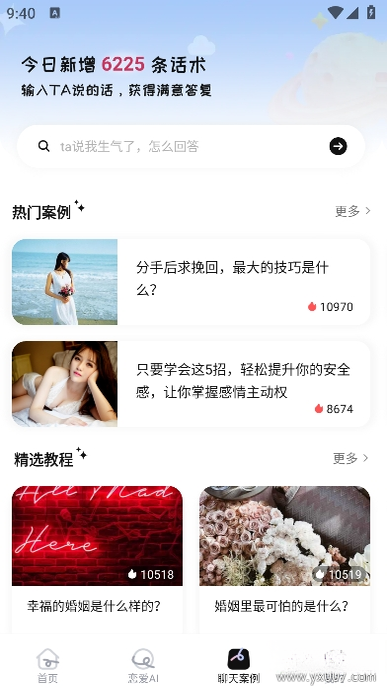
Task: Open tutorial 幸福的婚姻是什么样的
Action: click(x=97, y=559)
